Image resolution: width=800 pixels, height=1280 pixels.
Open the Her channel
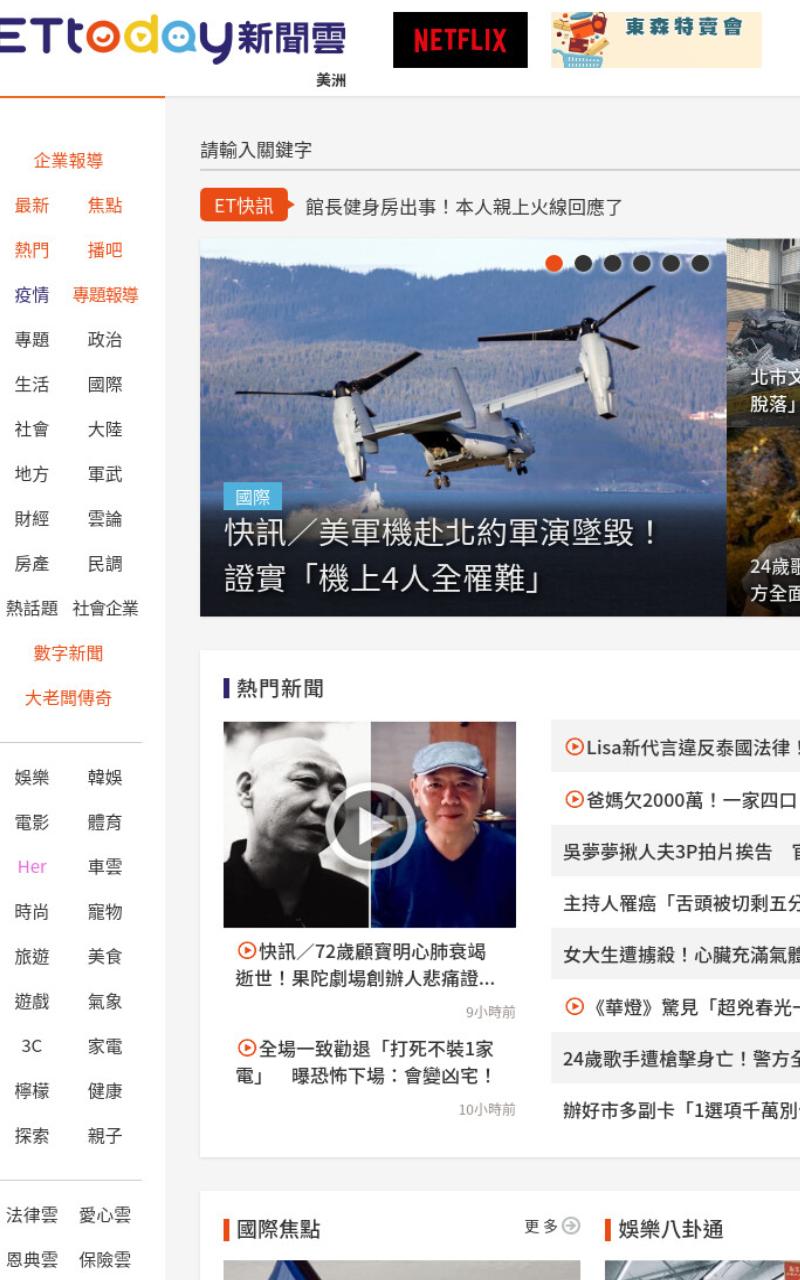coord(32,867)
